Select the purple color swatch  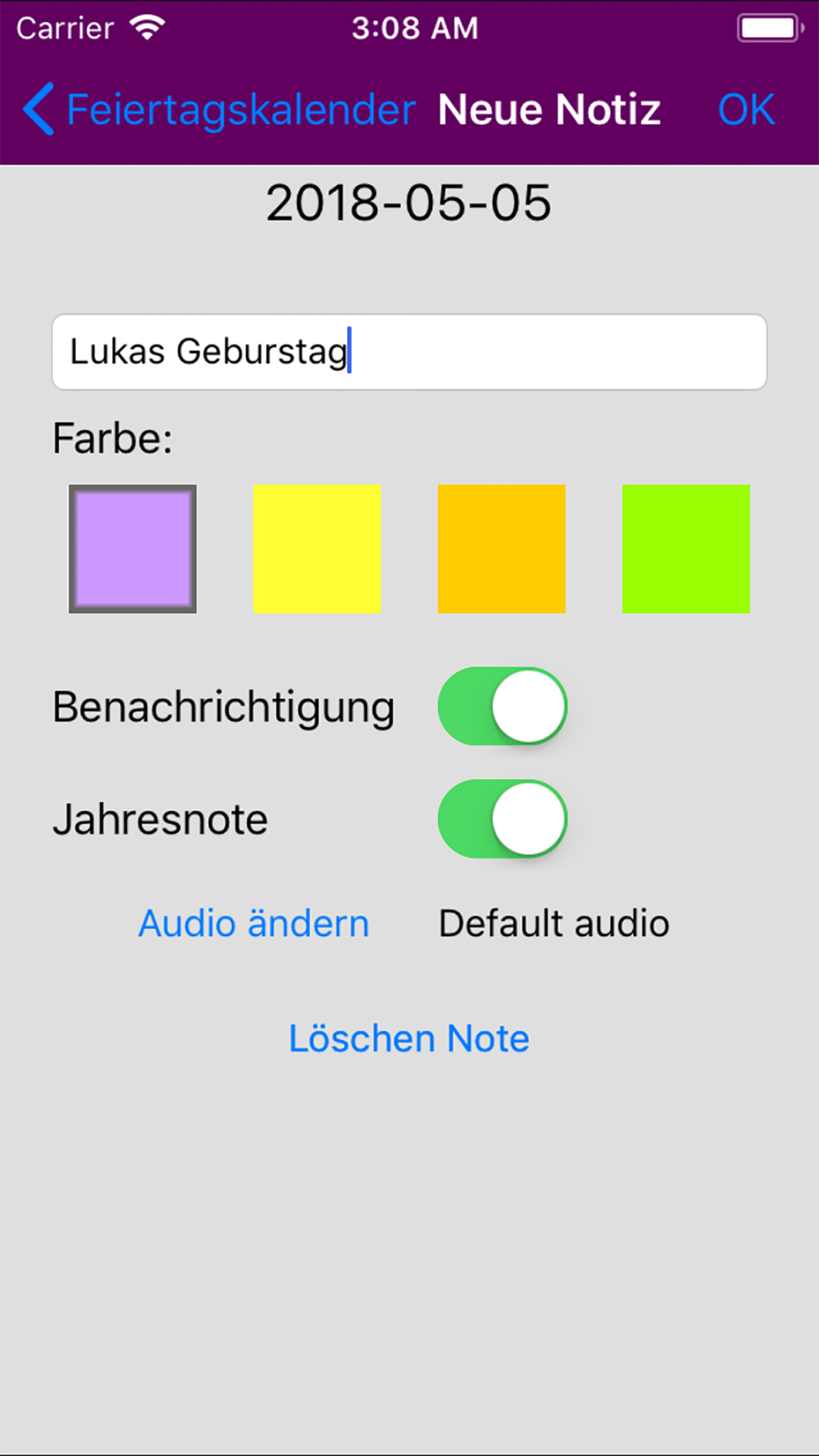(x=133, y=549)
